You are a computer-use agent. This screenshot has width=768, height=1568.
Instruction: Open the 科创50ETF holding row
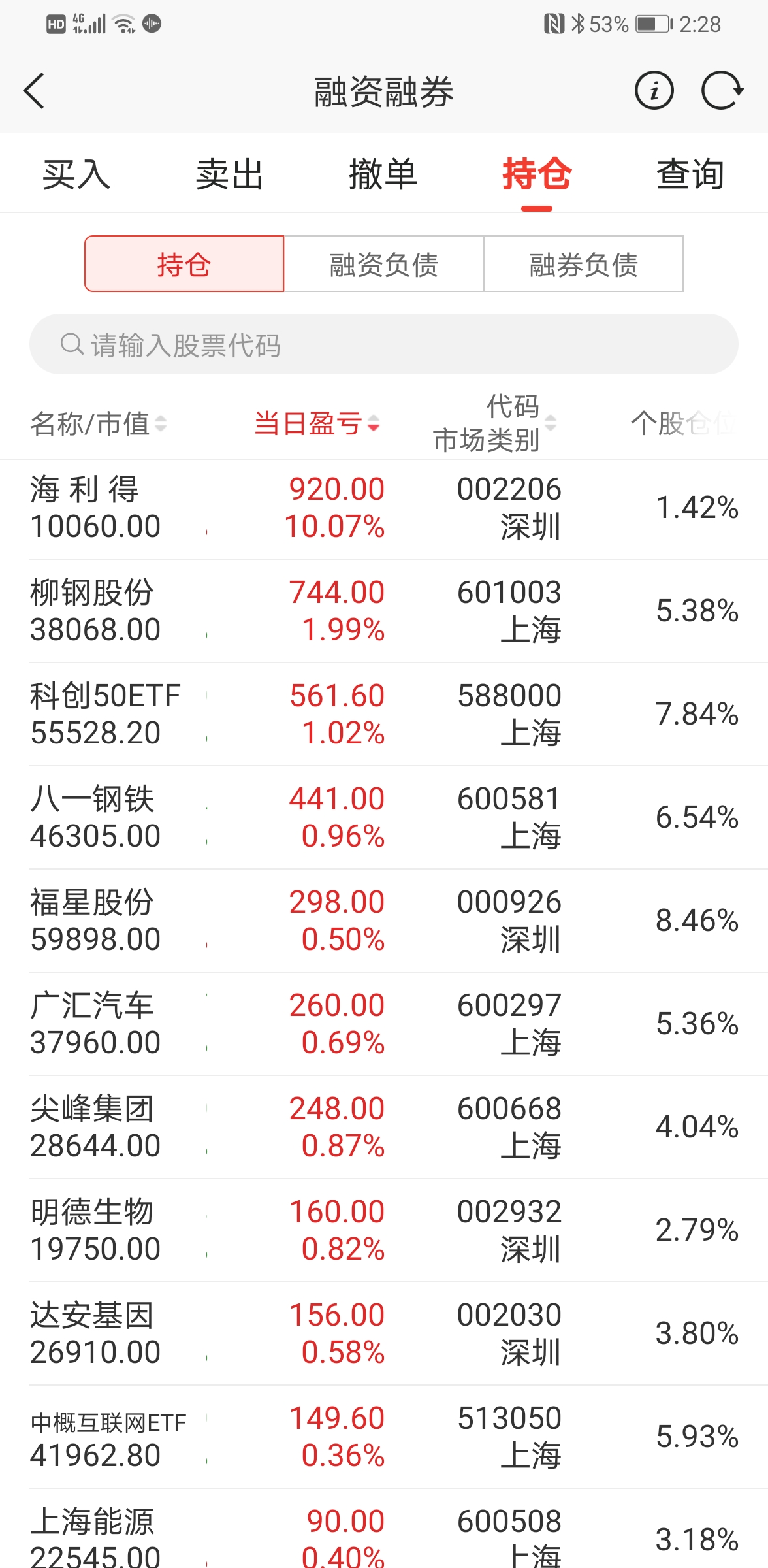(x=384, y=715)
